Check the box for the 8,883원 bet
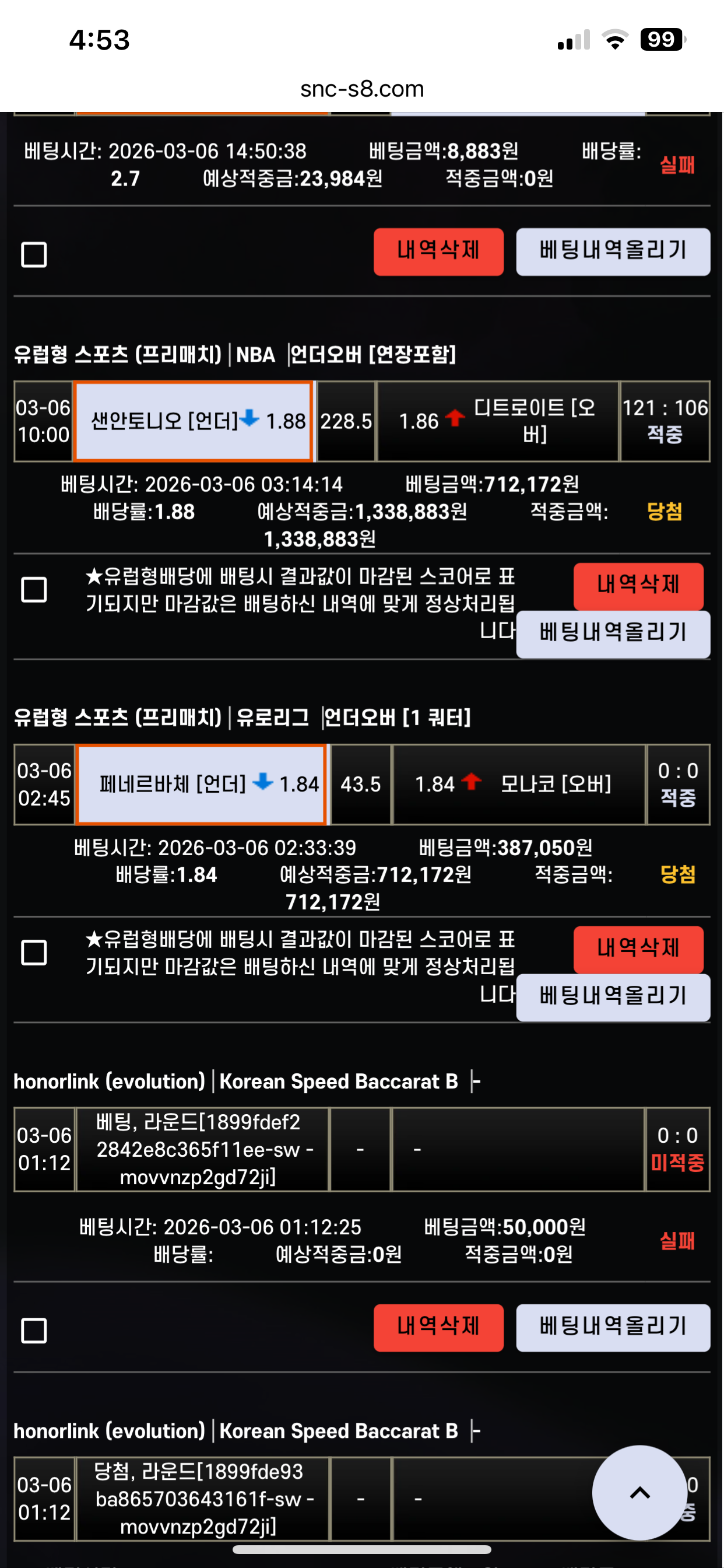The width and height of the screenshot is (724, 1568). tap(34, 254)
